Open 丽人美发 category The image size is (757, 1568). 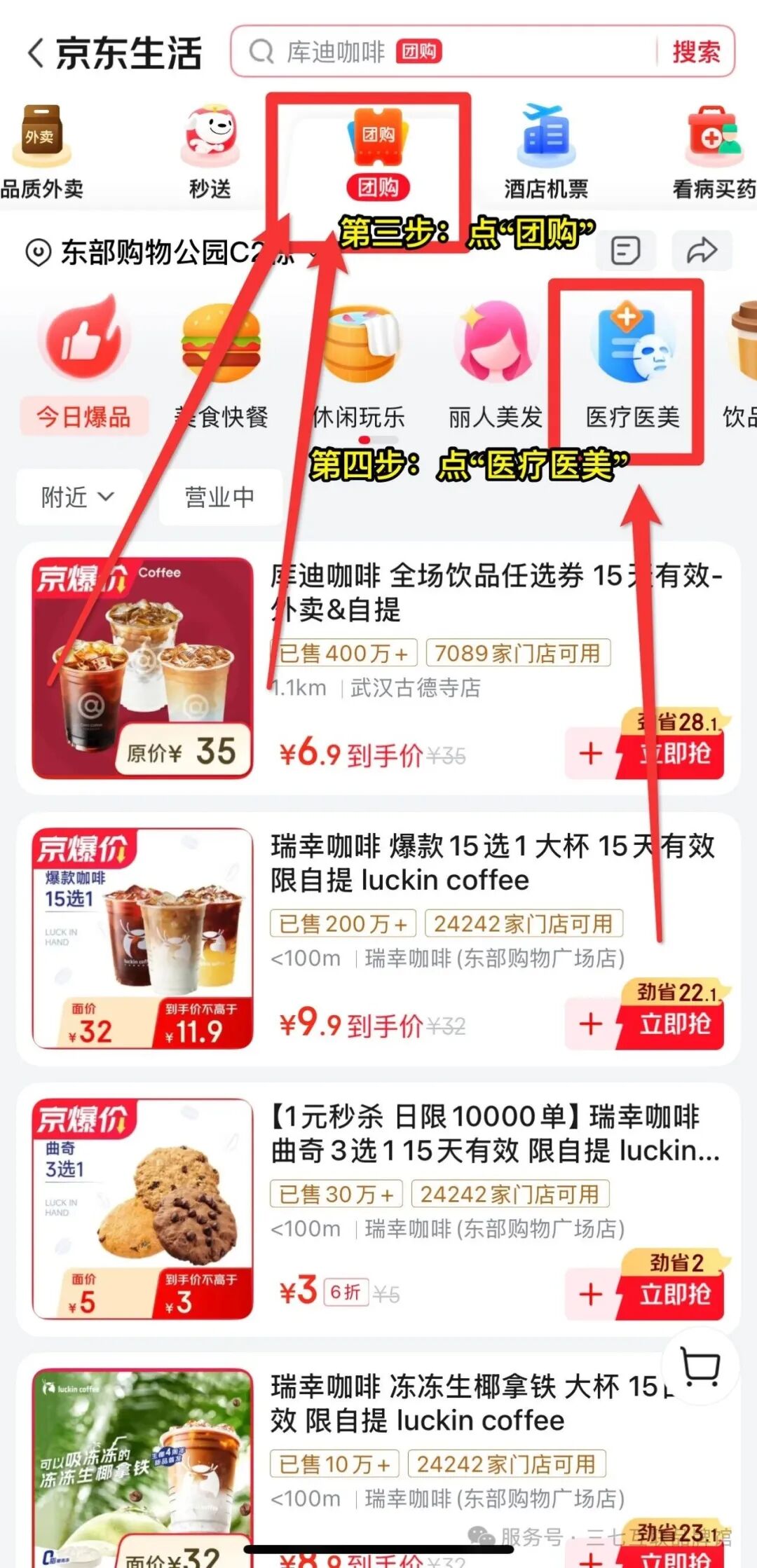tap(496, 364)
